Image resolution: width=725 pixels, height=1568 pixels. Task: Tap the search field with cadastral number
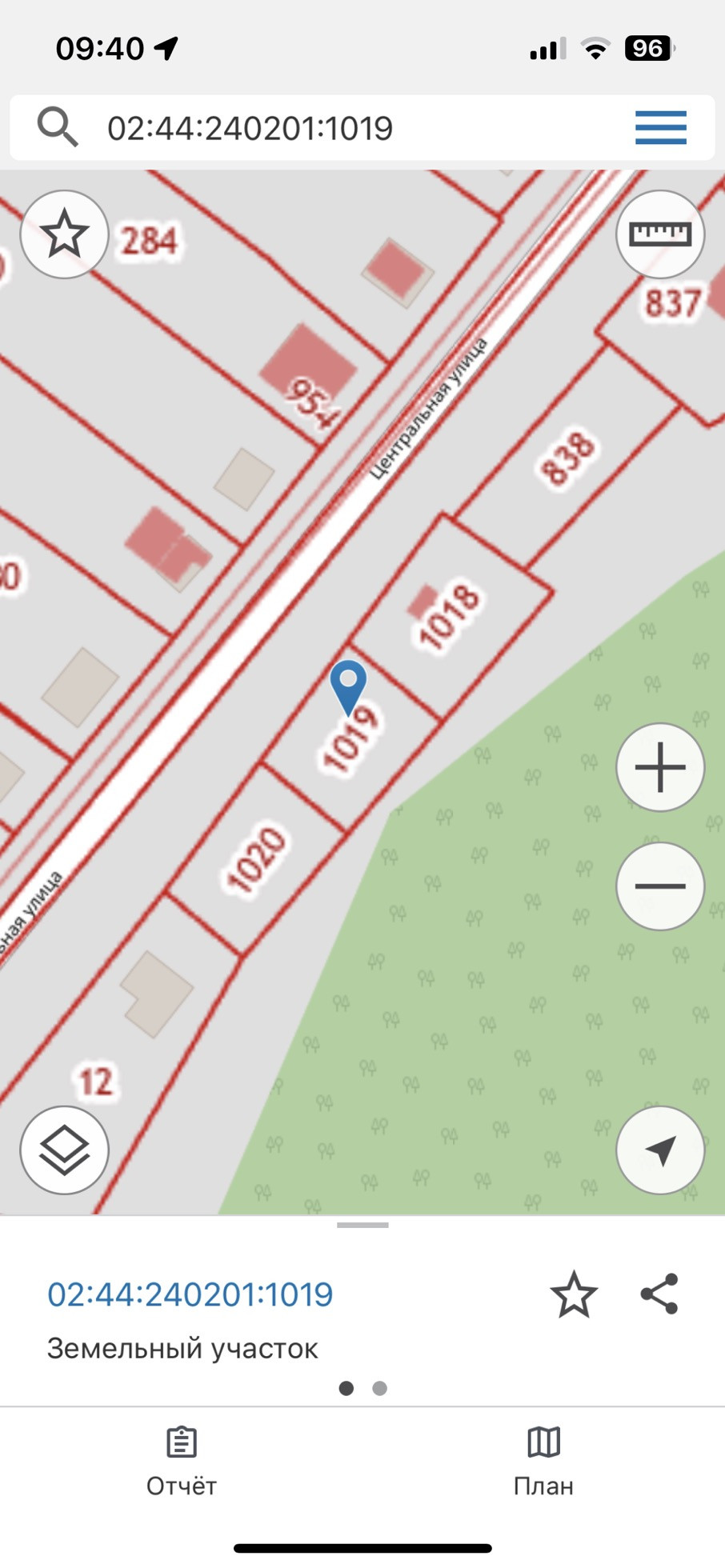pos(320,128)
